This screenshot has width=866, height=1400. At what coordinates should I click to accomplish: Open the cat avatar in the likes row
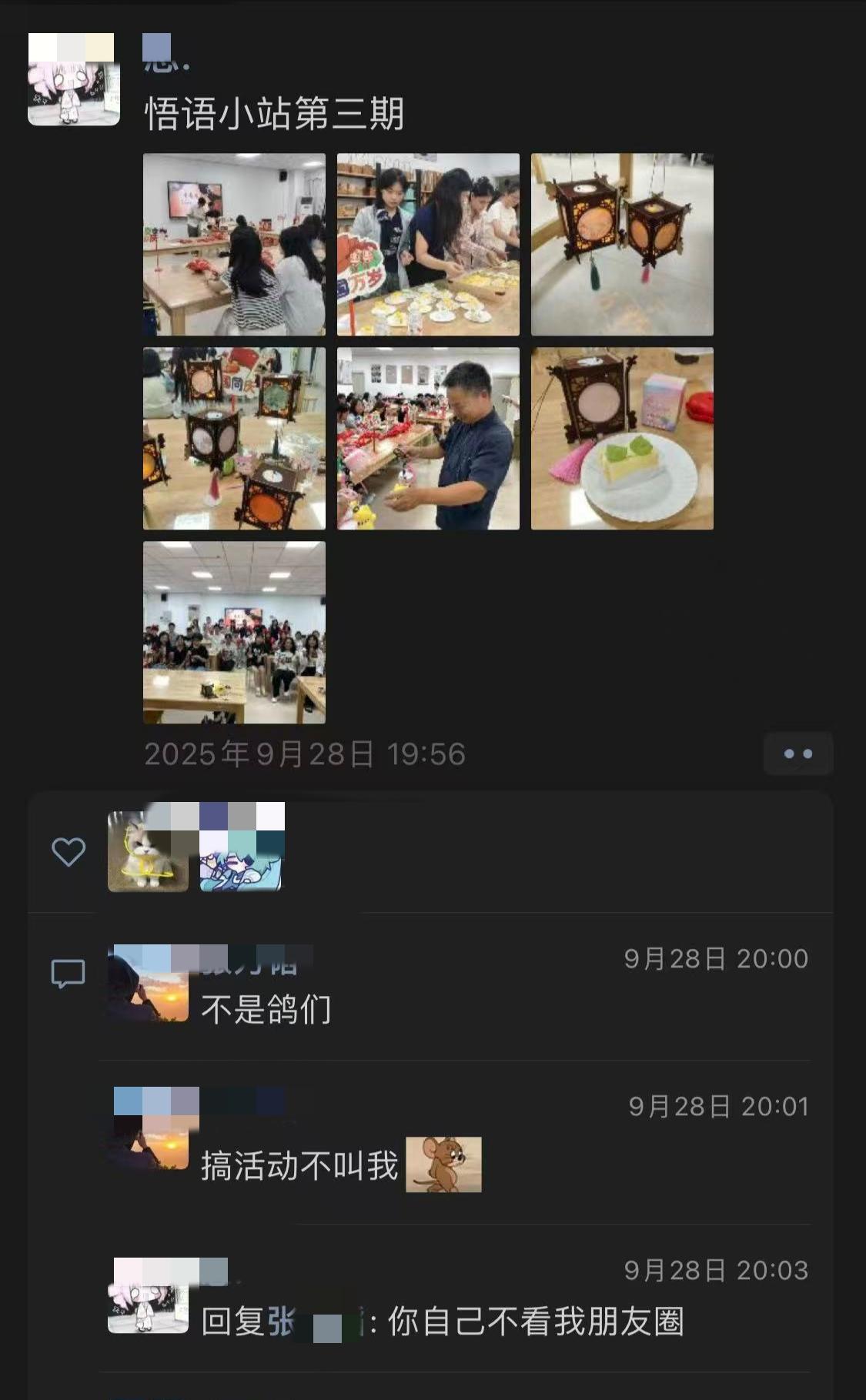[x=148, y=851]
